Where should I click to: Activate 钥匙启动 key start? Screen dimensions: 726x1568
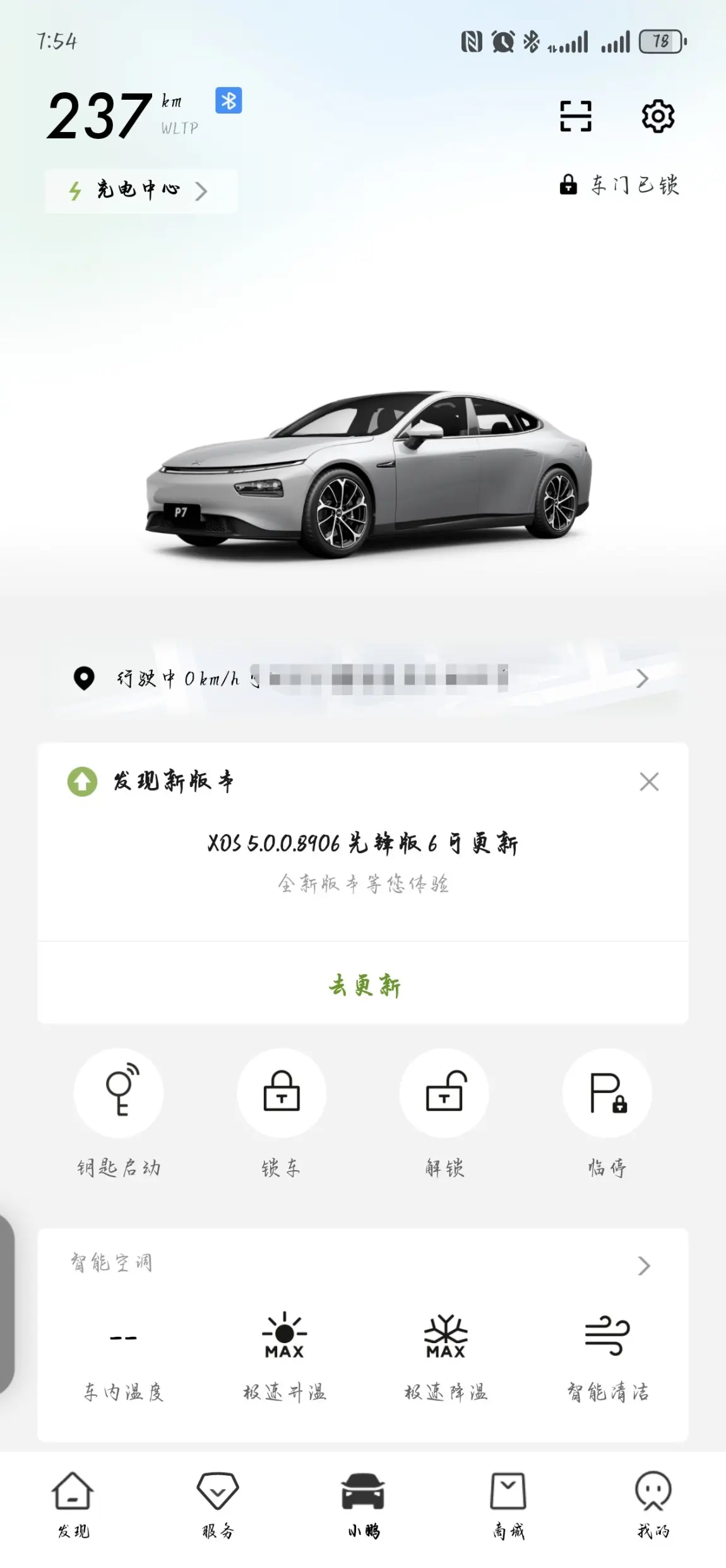pyautogui.click(x=119, y=1094)
